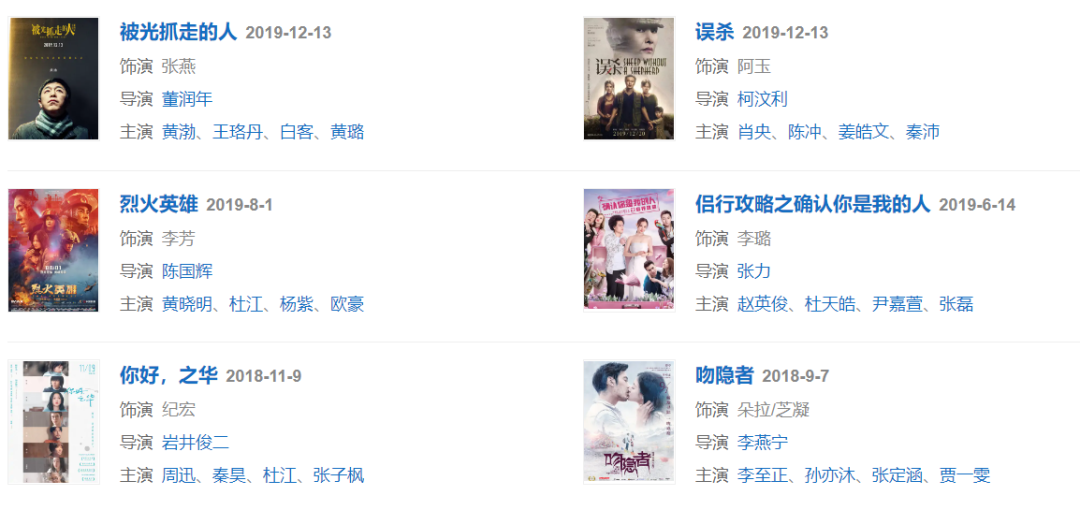
Task: Open the 烈火英雄 movie title link
Action: 158,204
